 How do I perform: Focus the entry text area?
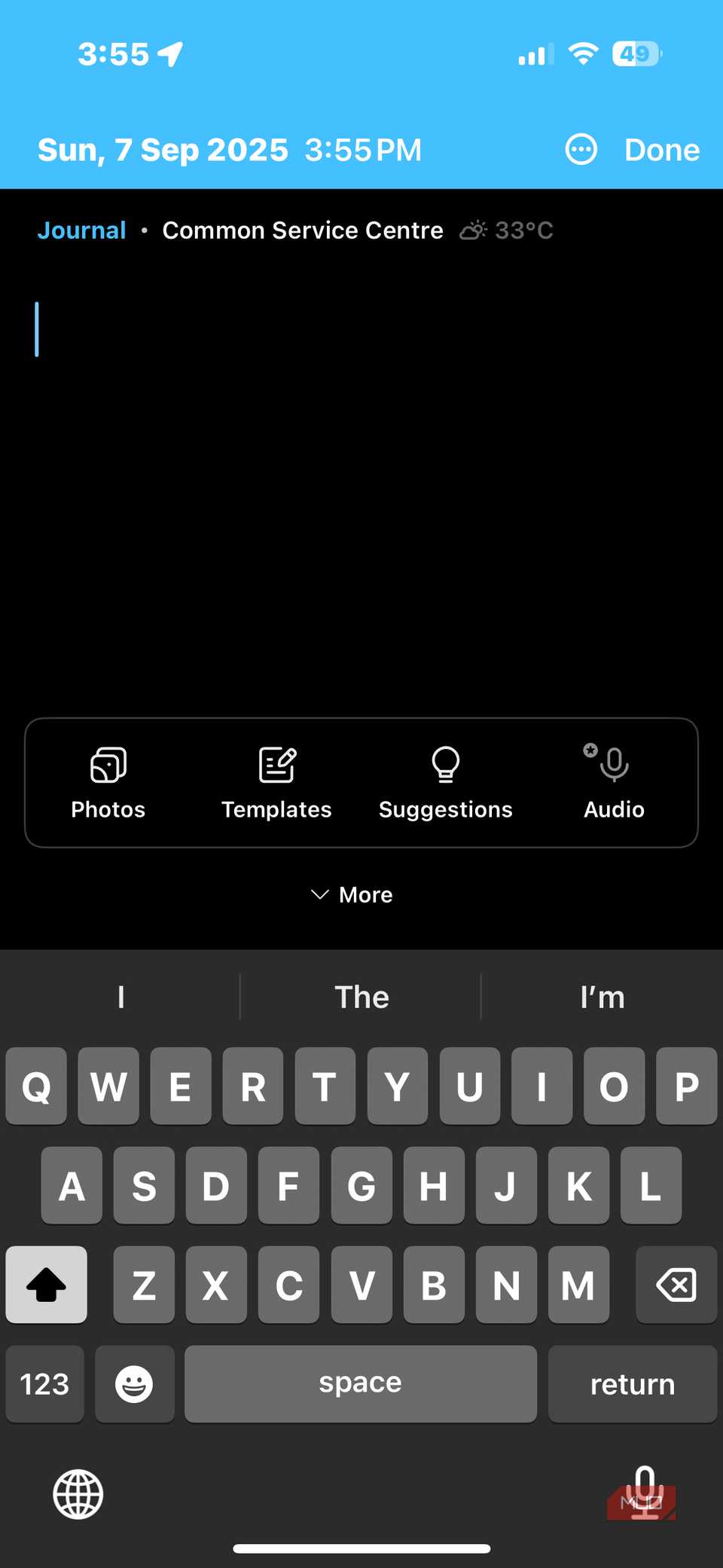(x=361, y=452)
